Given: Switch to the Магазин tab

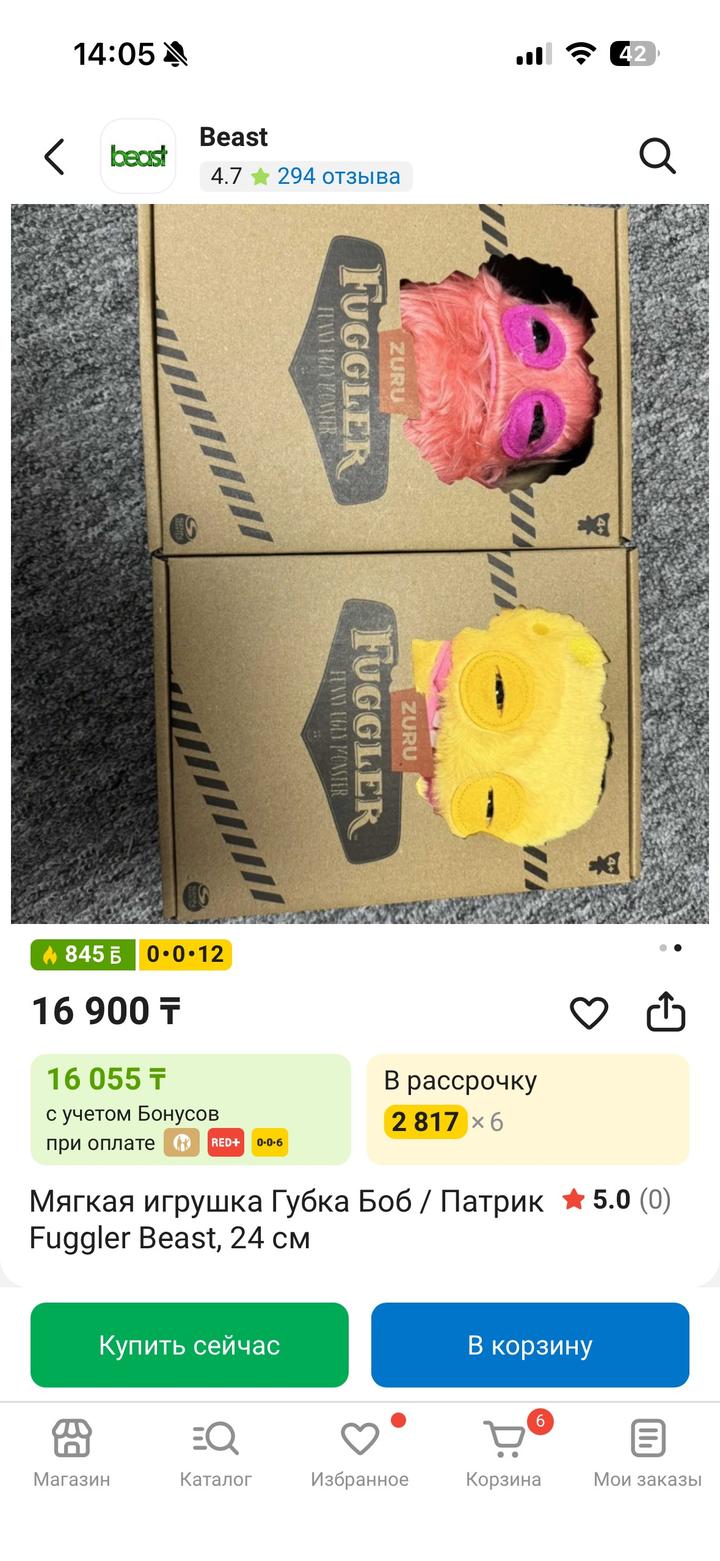Looking at the screenshot, I should (x=72, y=1452).
